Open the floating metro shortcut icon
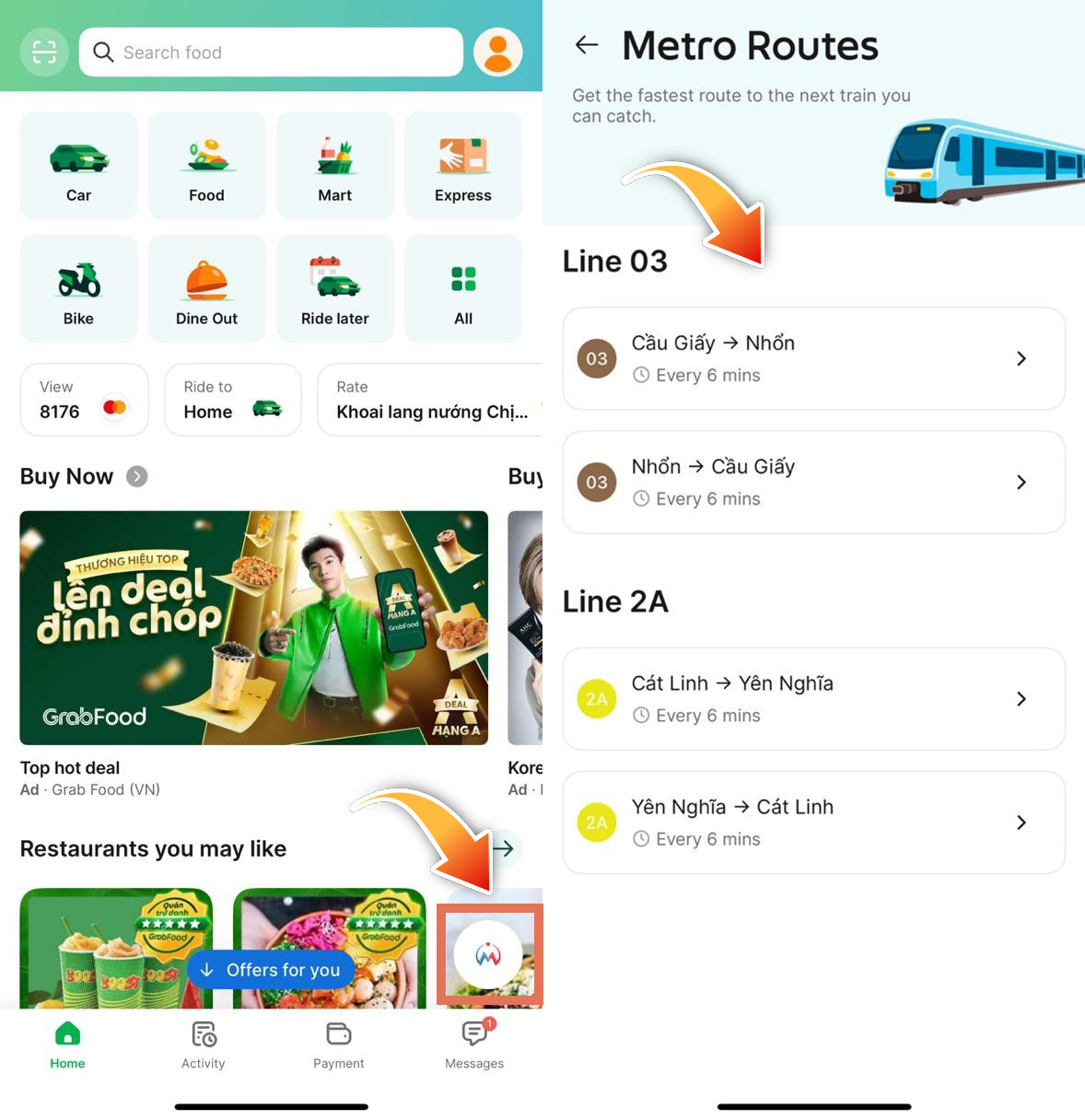 click(x=488, y=955)
